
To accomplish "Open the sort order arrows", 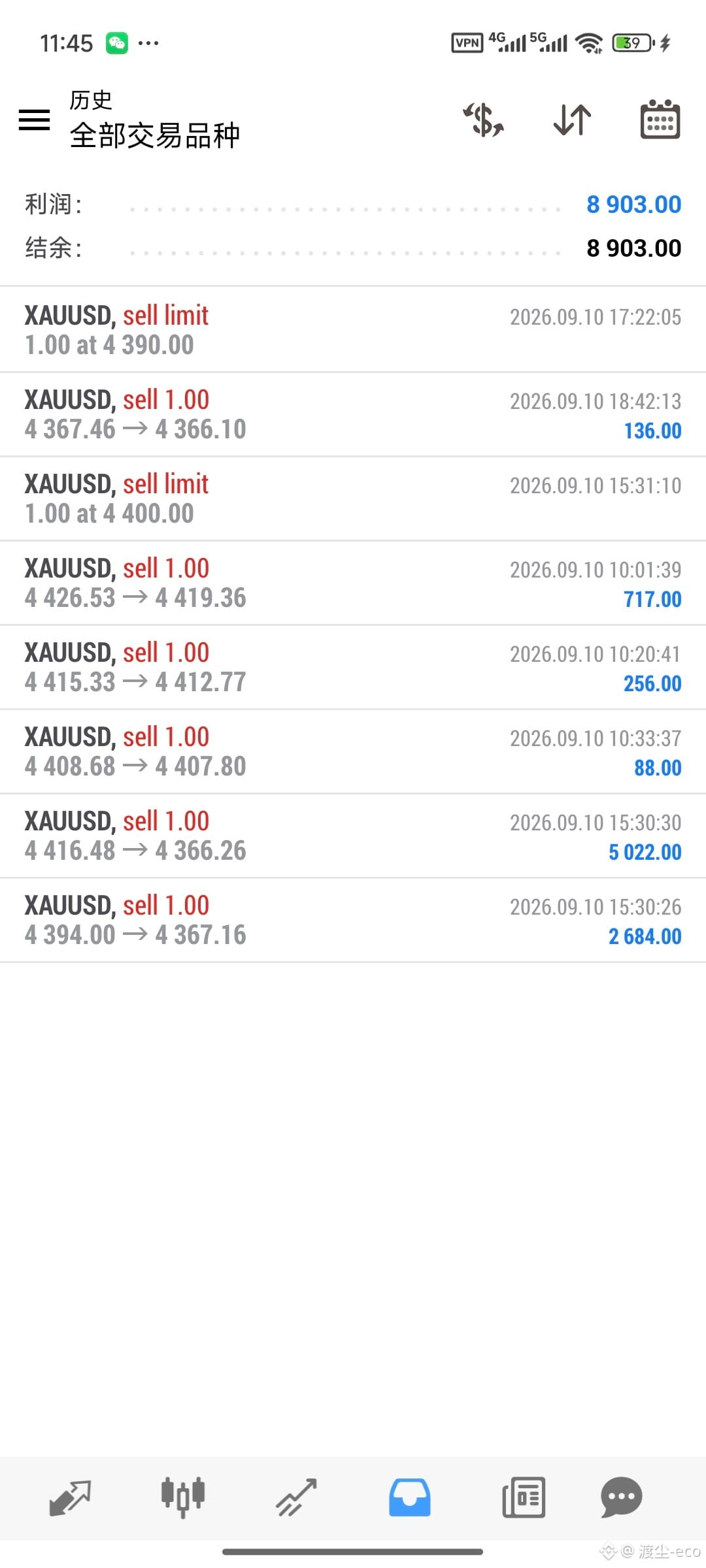I will (572, 120).
